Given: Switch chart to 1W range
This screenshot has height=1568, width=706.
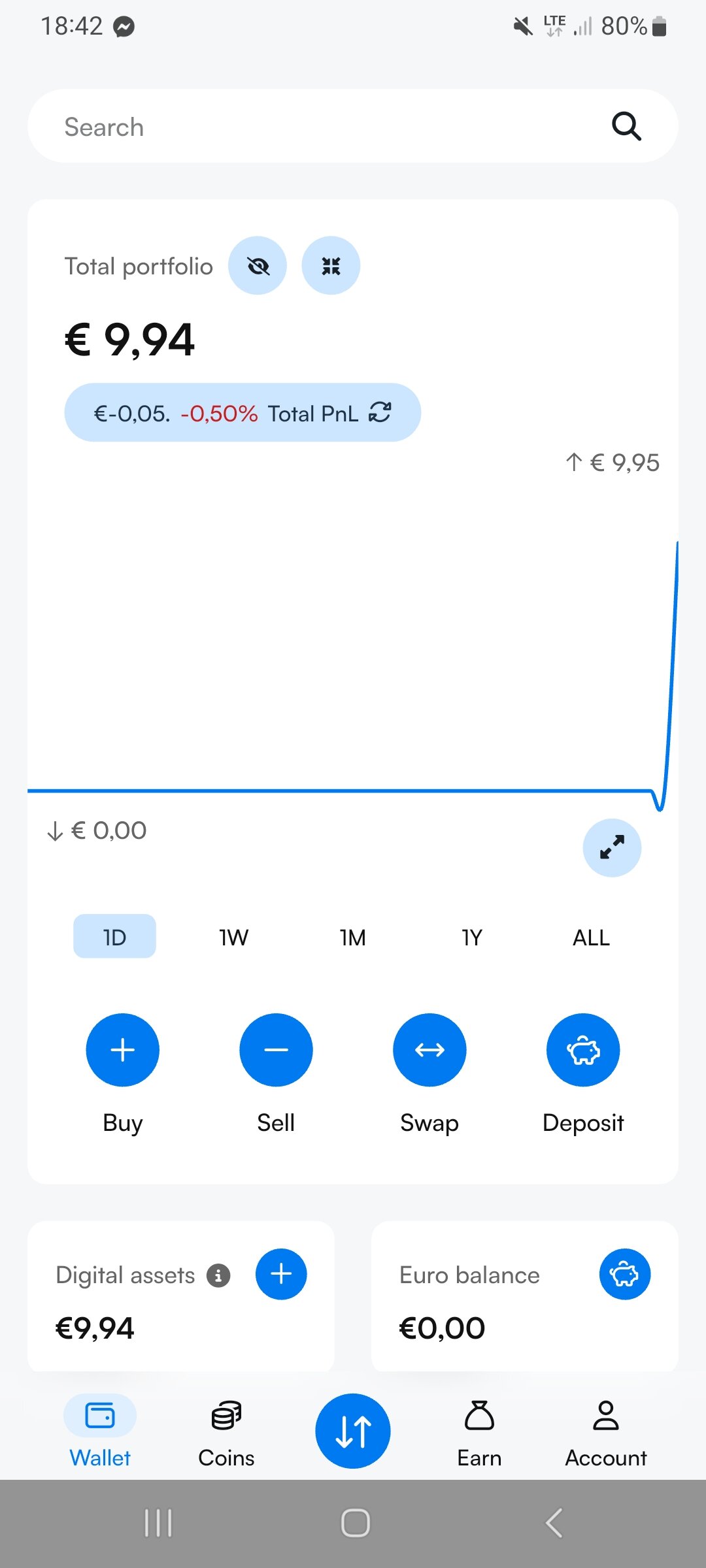Looking at the screenshot, I should (233, 937).
